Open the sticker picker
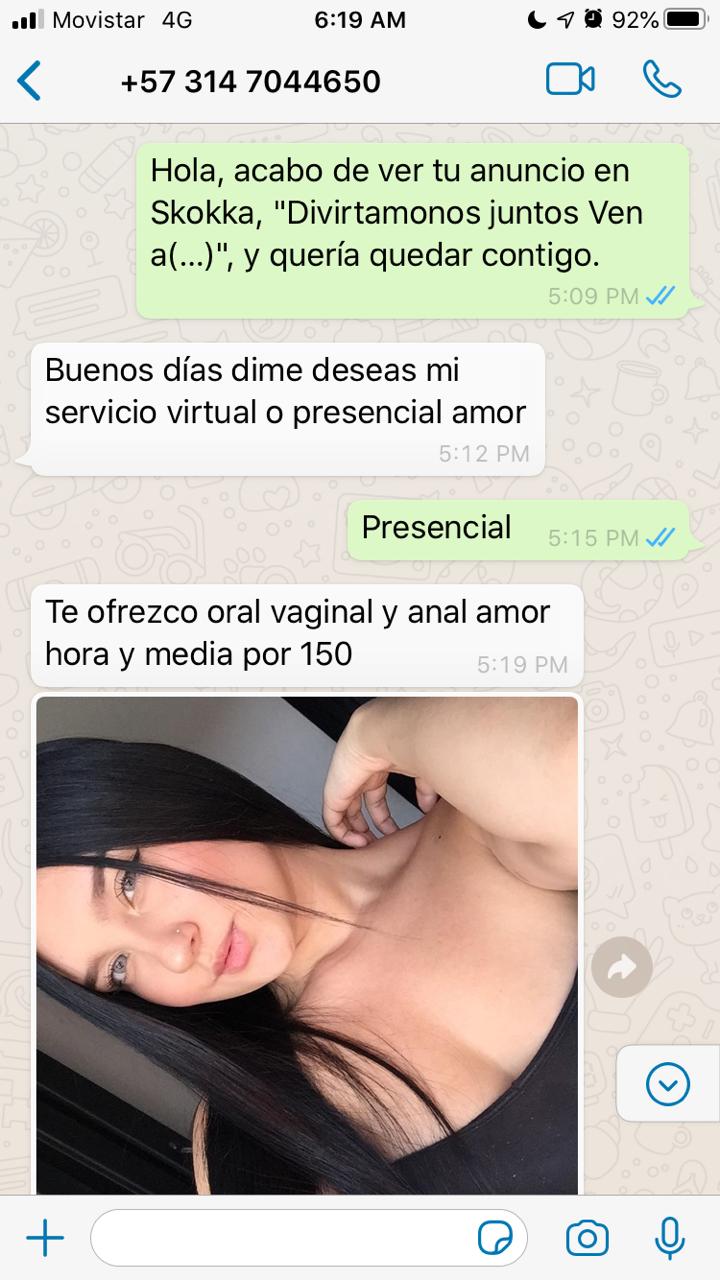Screen dimensions: 720x1280 [x=495, y=1239]
